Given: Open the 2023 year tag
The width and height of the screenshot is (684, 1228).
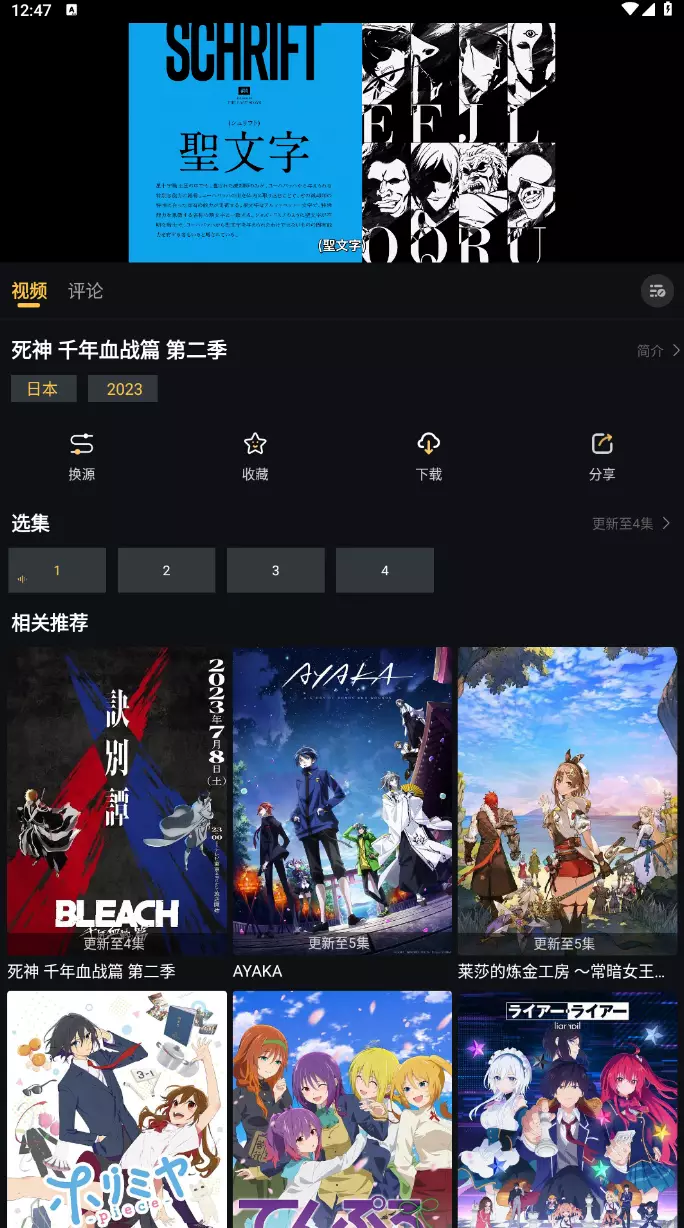Looking at the screenshot, I should coord(124,389).
